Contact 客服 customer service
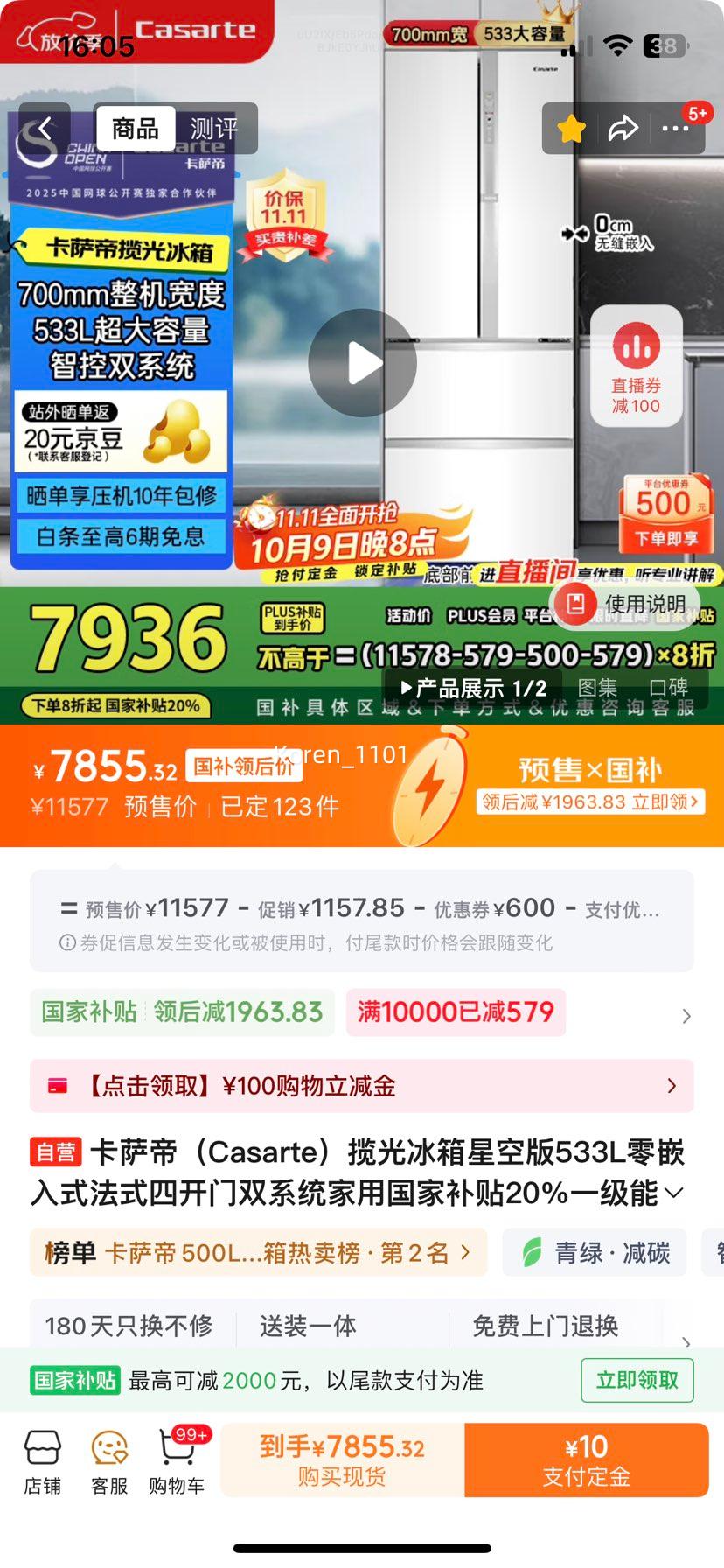 [109, 1461]
